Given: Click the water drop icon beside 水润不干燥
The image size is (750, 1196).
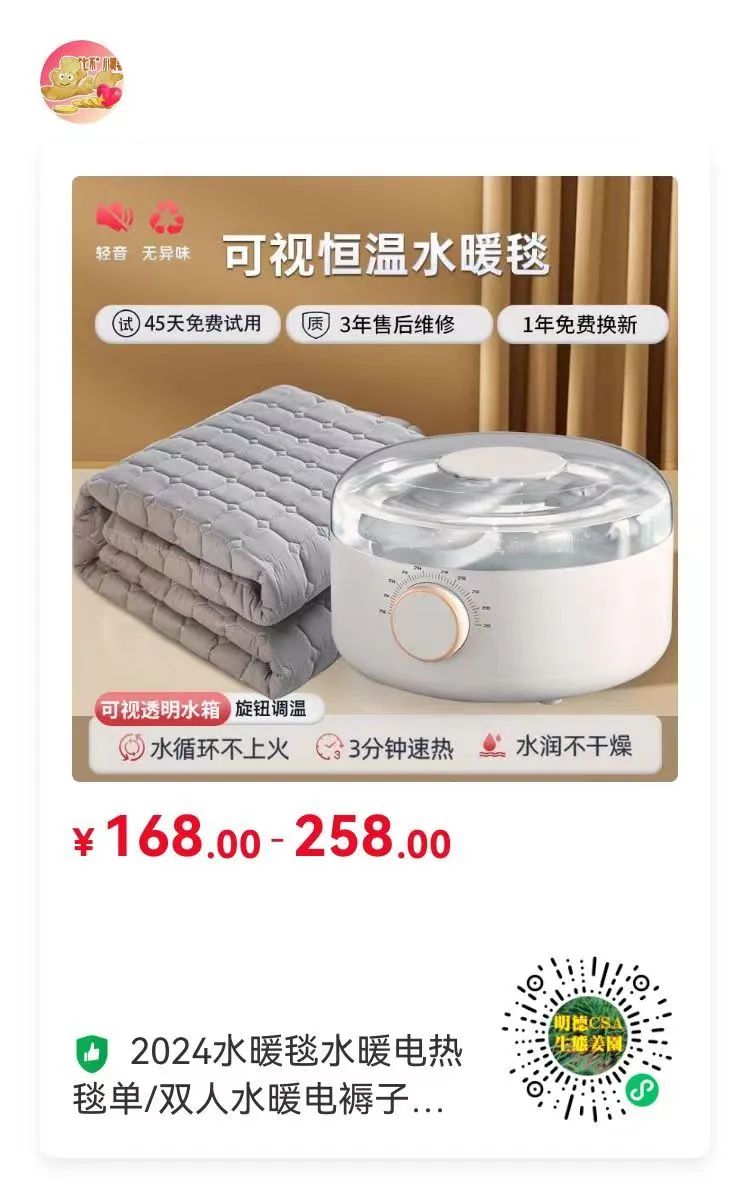Looking at the screenshot, I should point(489,742).
